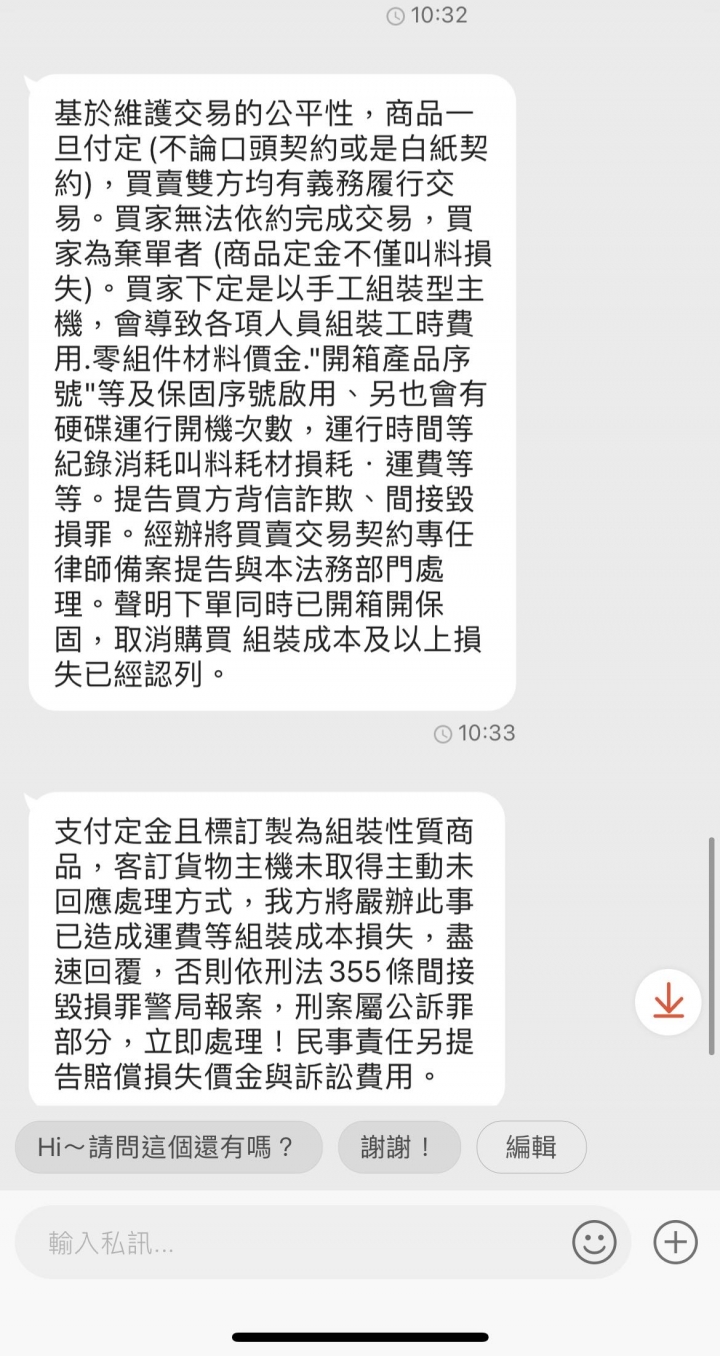720x1356 pixels.
Task: Send quick reply "Hi～請問這個還有嗎？"
Action: click(168, 1147)
